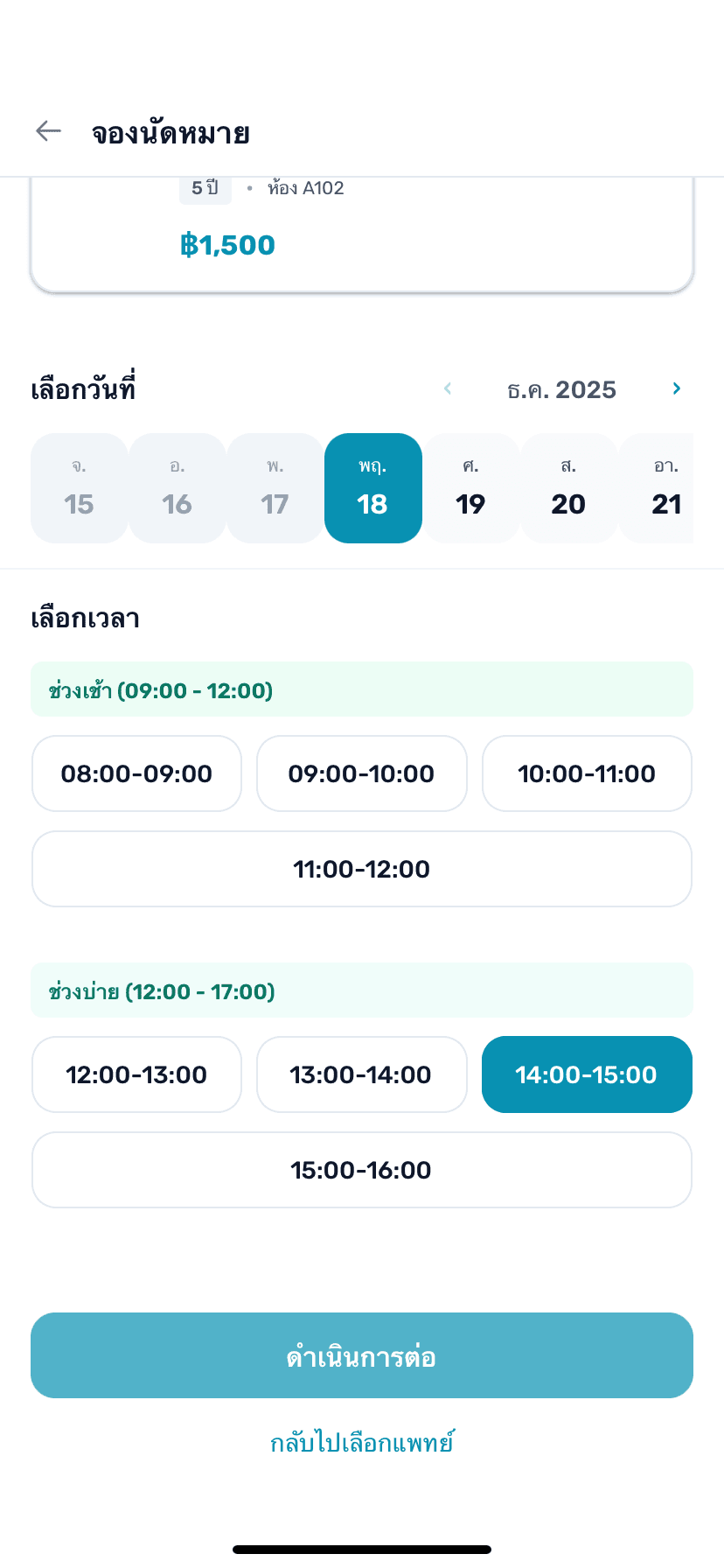This screenshot has width=724, height=1568.
Task: Select Saturday the 20th
Action: pyautogui.click(x=568, y=488)
